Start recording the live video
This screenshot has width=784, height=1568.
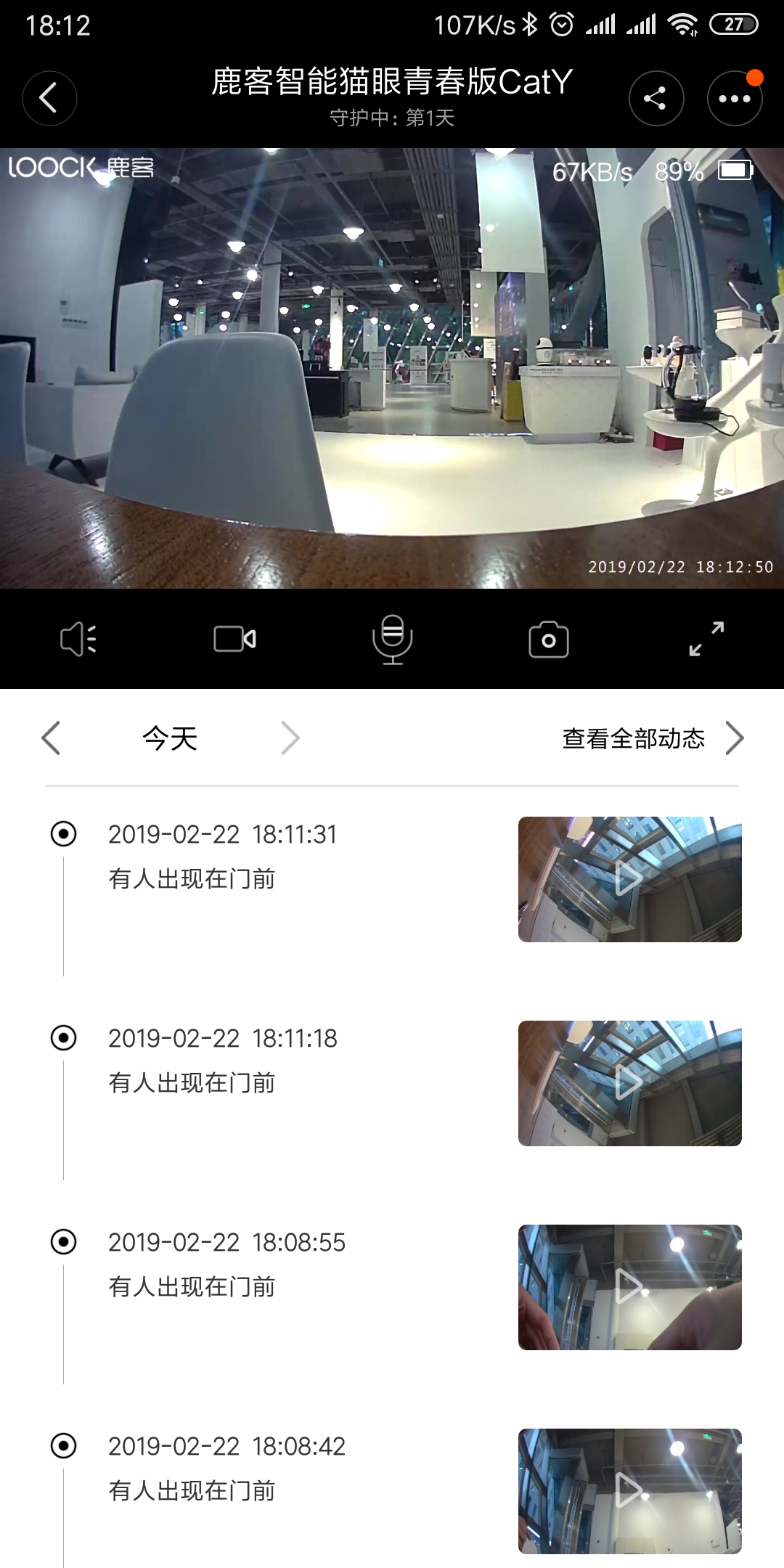tap(234, 640)
